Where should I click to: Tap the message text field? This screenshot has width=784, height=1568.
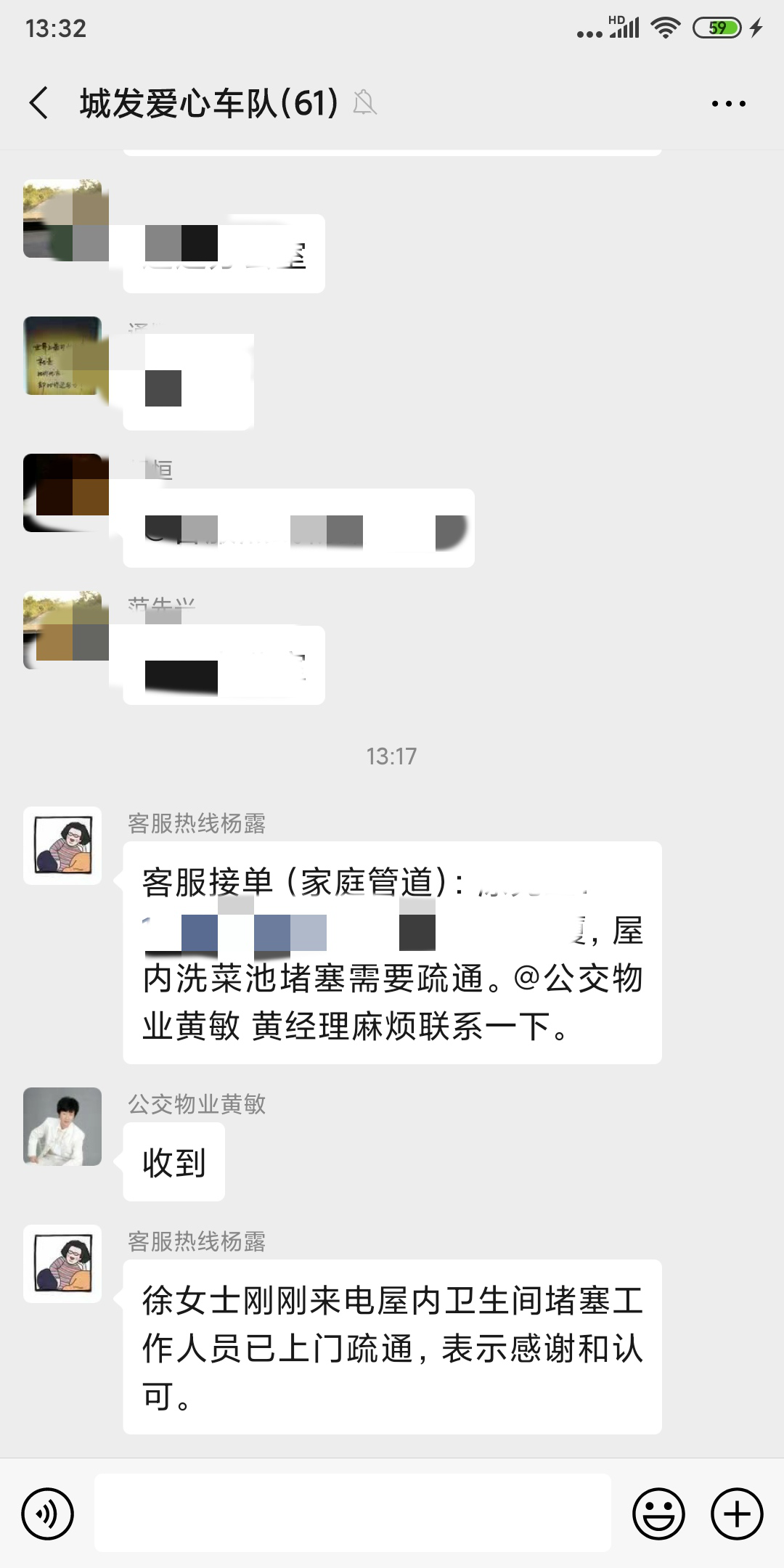352,1513
